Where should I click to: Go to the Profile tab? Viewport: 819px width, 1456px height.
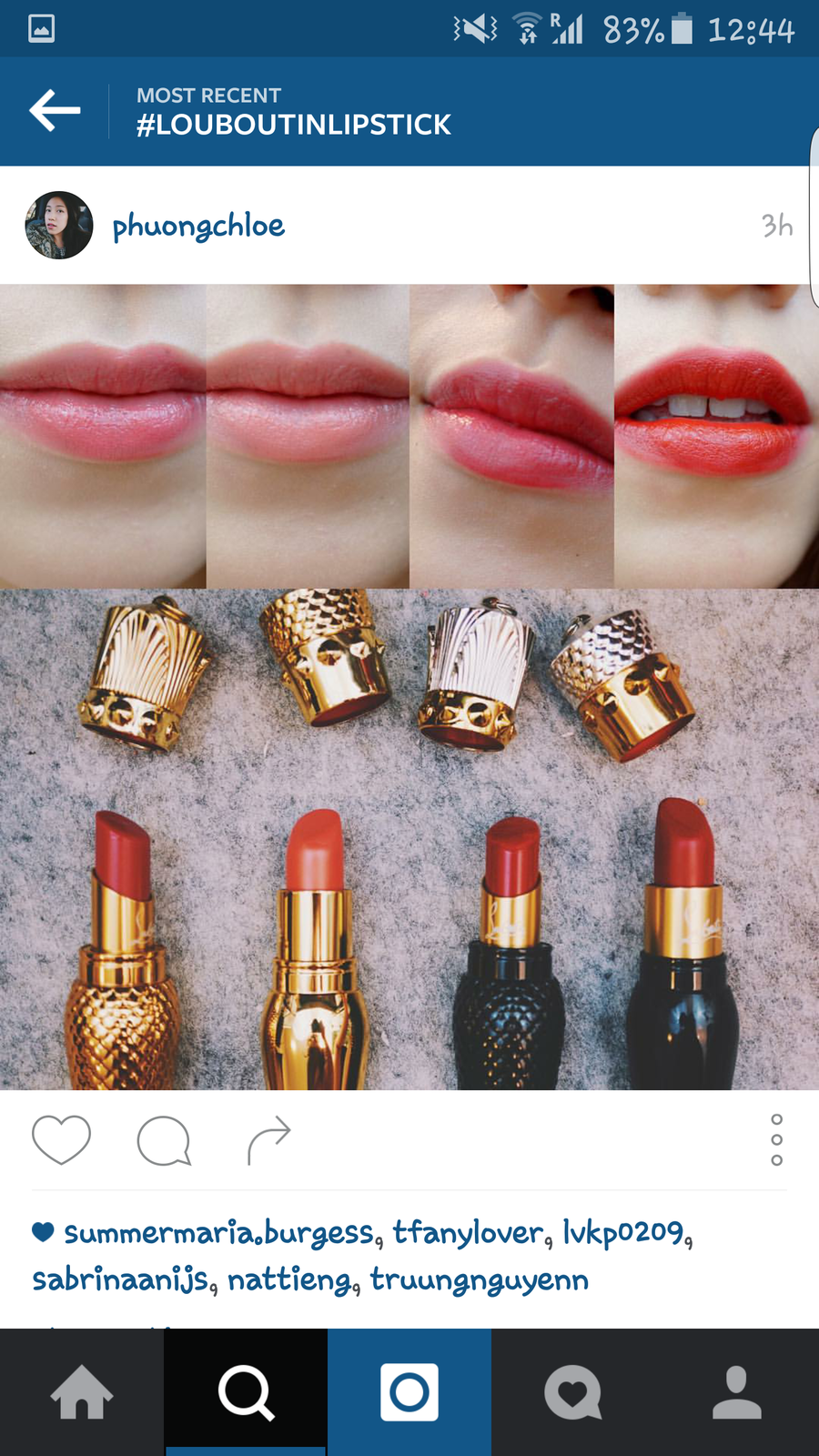click(x=737, y=1392)
